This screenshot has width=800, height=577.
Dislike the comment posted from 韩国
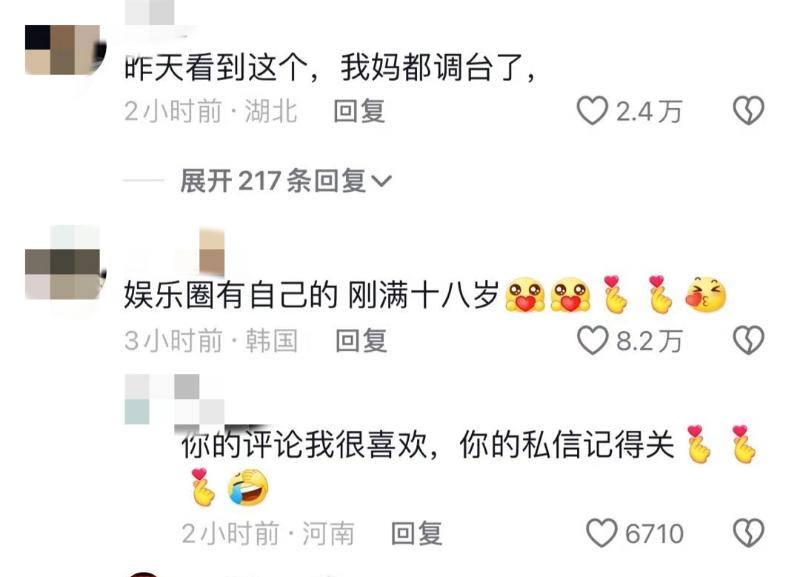[x=748, y=341]
